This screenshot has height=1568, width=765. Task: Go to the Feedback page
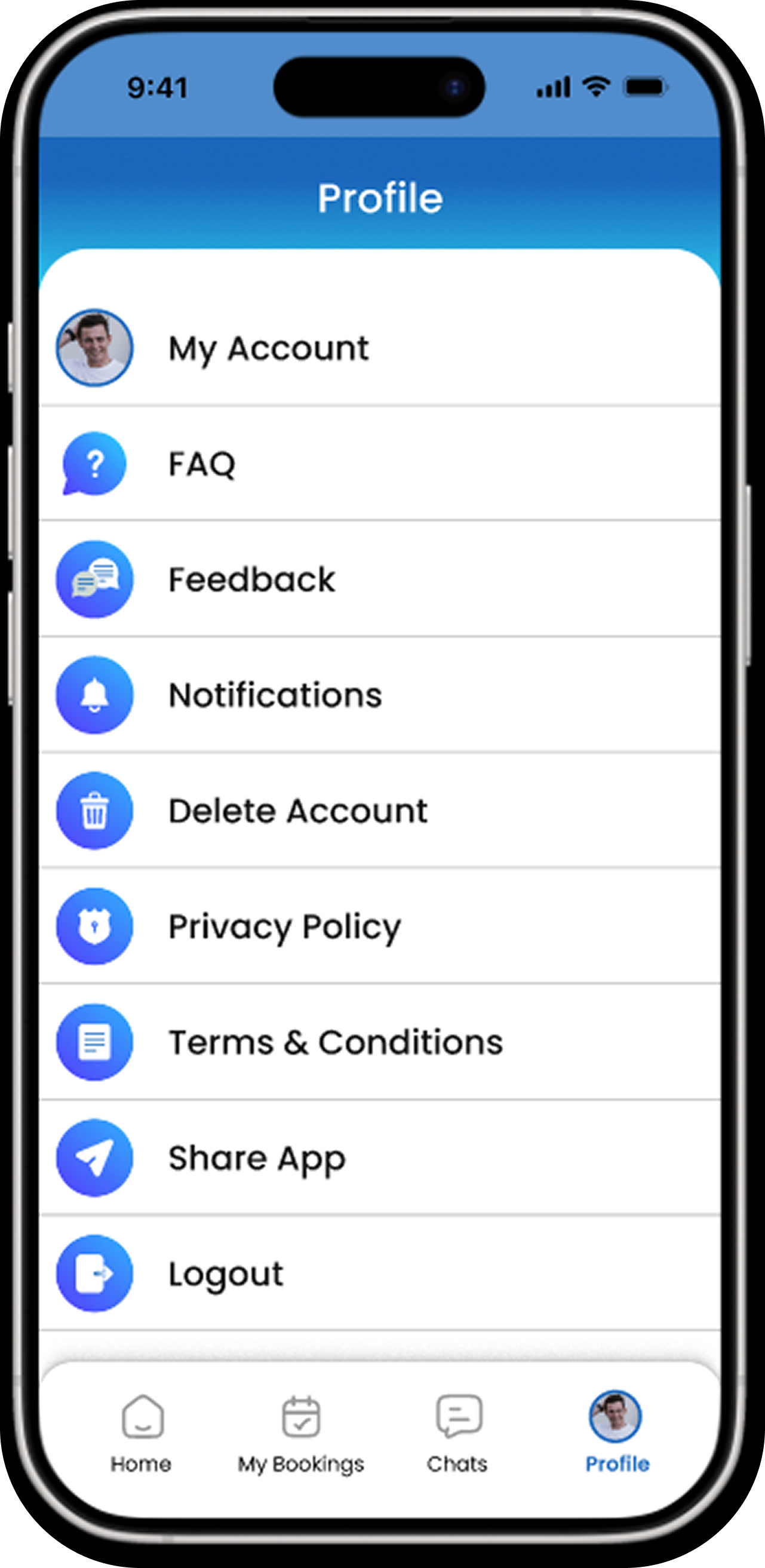click(251, 579)
